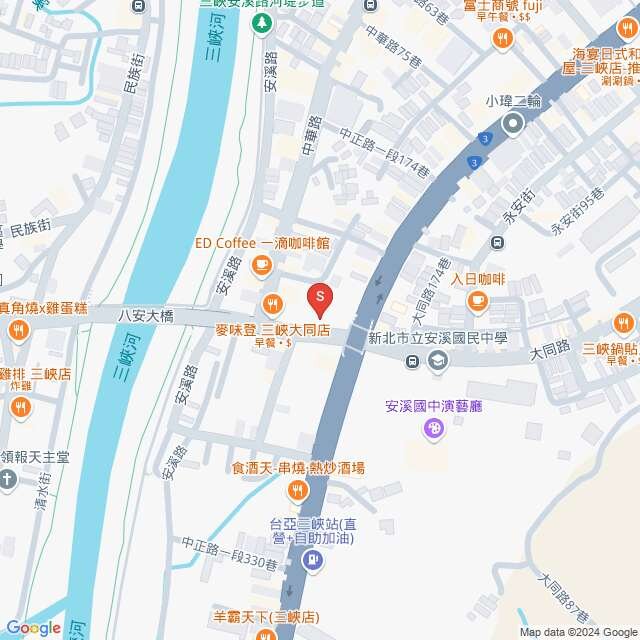Tap the 羊霸天下(三峽店) restaurant pin
The height and width of the screenshot is (640, 640).
264,633
